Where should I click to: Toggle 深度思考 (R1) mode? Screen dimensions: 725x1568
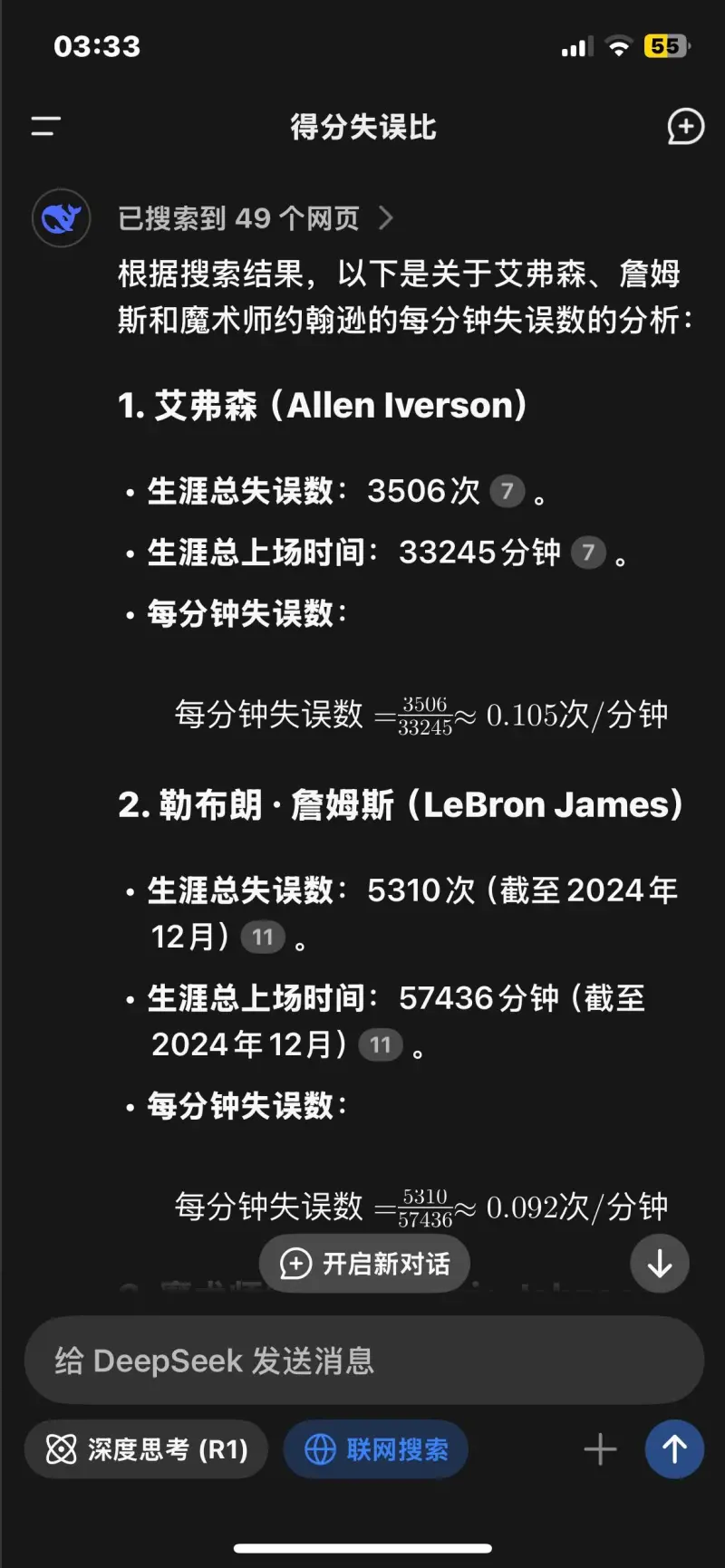tap(147, 1449)
